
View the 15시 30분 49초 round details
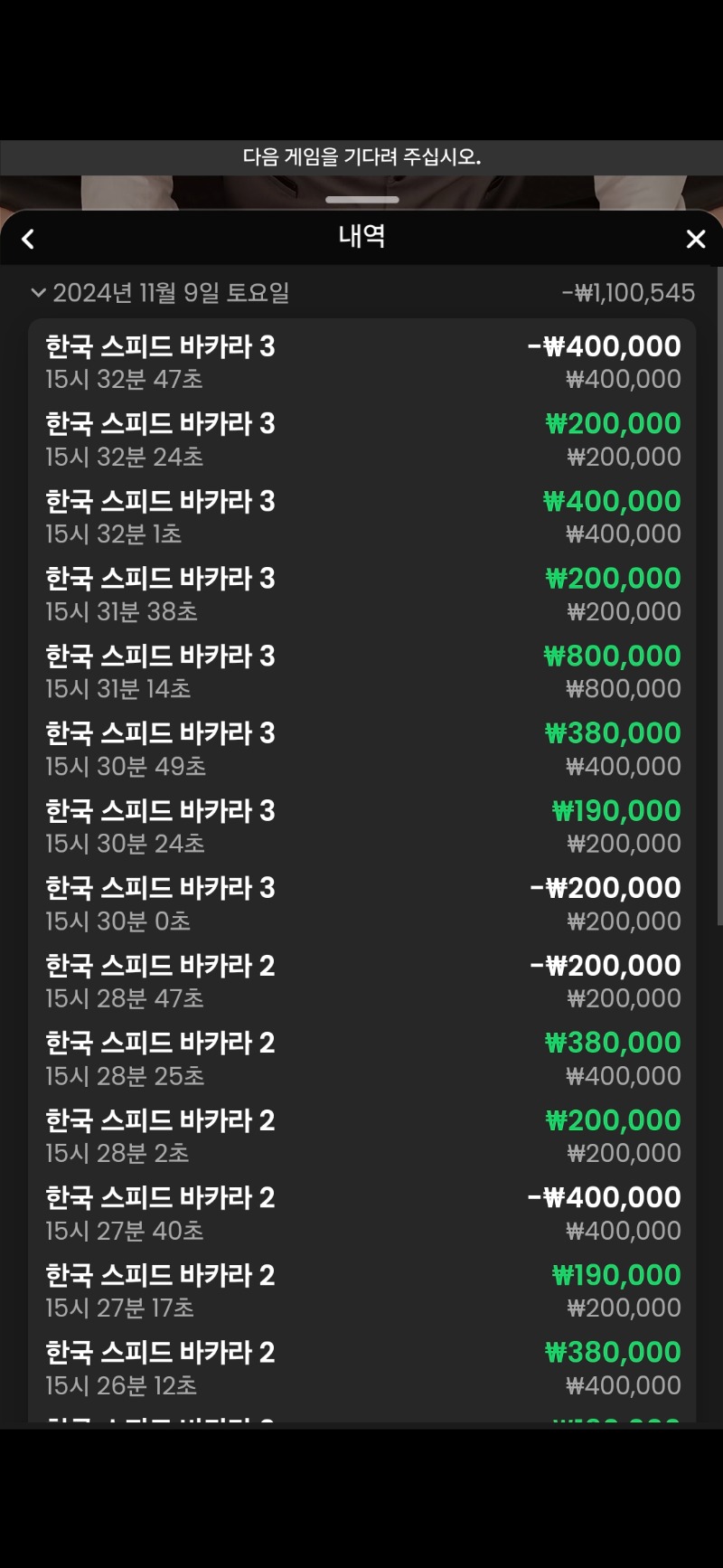[x=362, y=749]
